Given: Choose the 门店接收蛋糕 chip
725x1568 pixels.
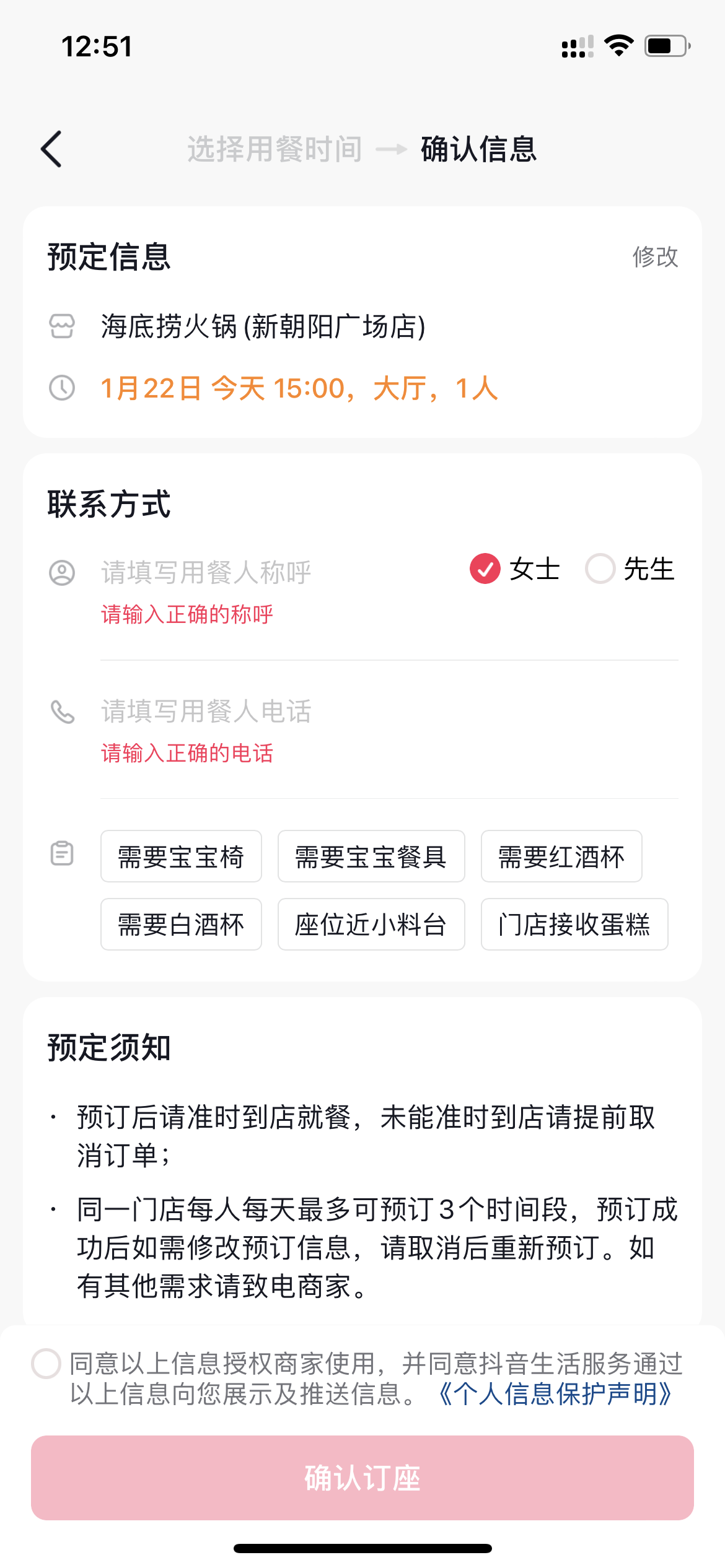Looking at the screenshot, I should [x=574, y=925].
